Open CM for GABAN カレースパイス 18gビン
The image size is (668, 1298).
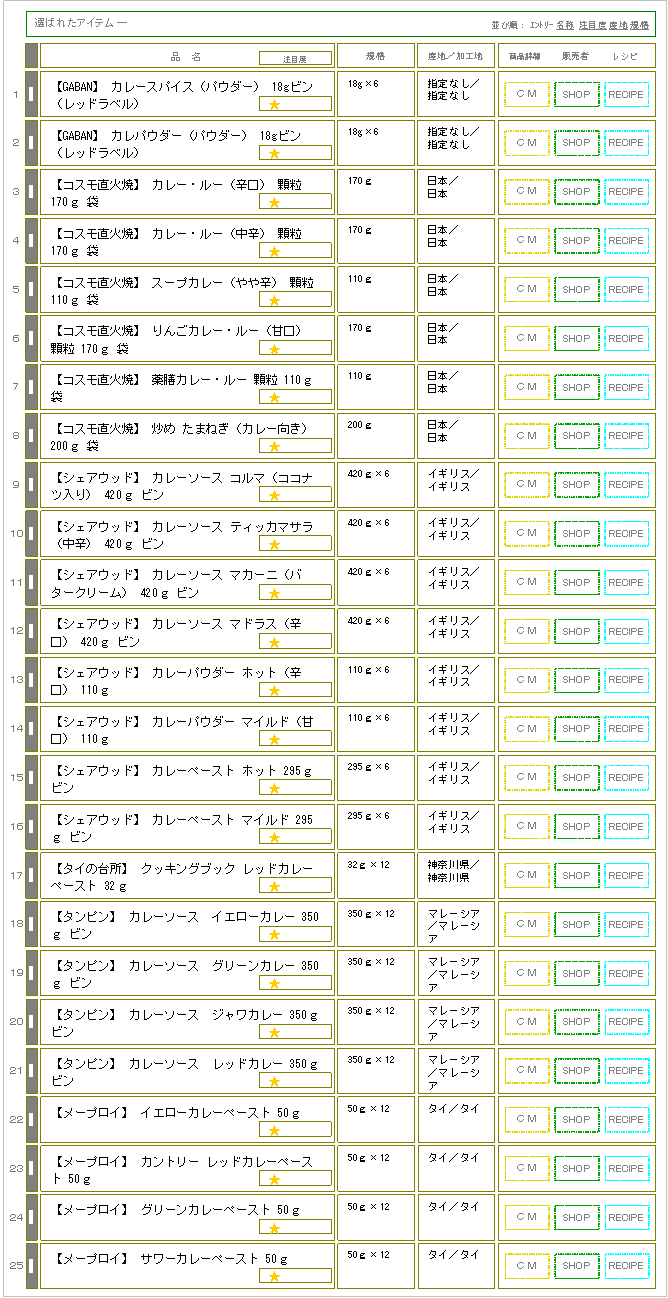(526, 94)
